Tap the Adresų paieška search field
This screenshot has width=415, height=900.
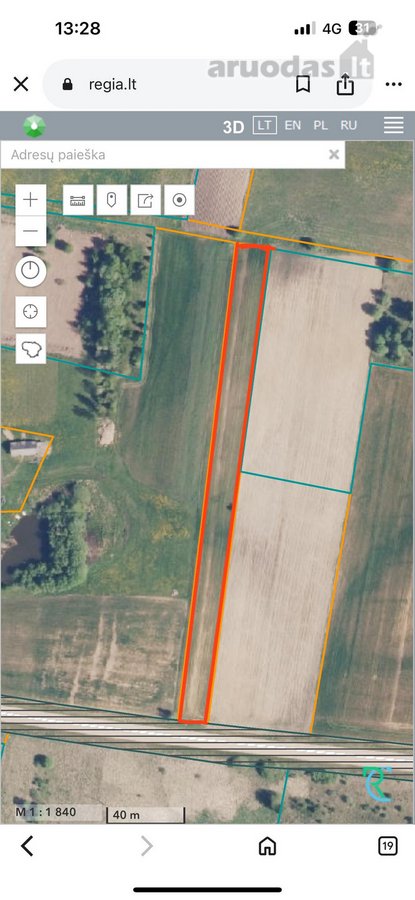[164, 154]
